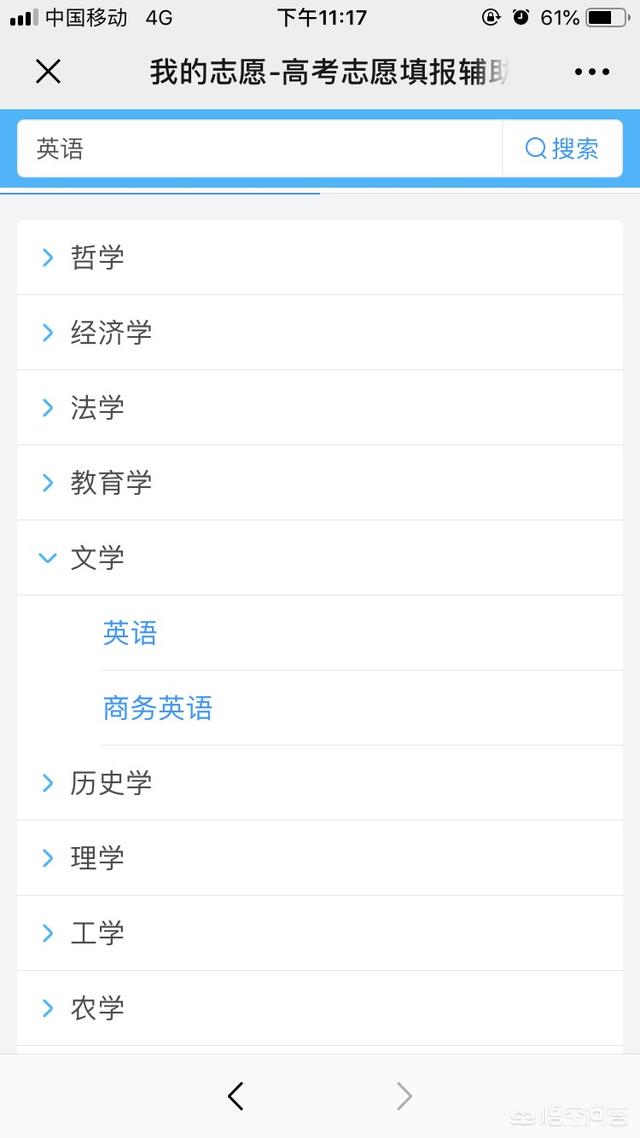
Task: Expand the 哲学 category
Action: point(320,258)
